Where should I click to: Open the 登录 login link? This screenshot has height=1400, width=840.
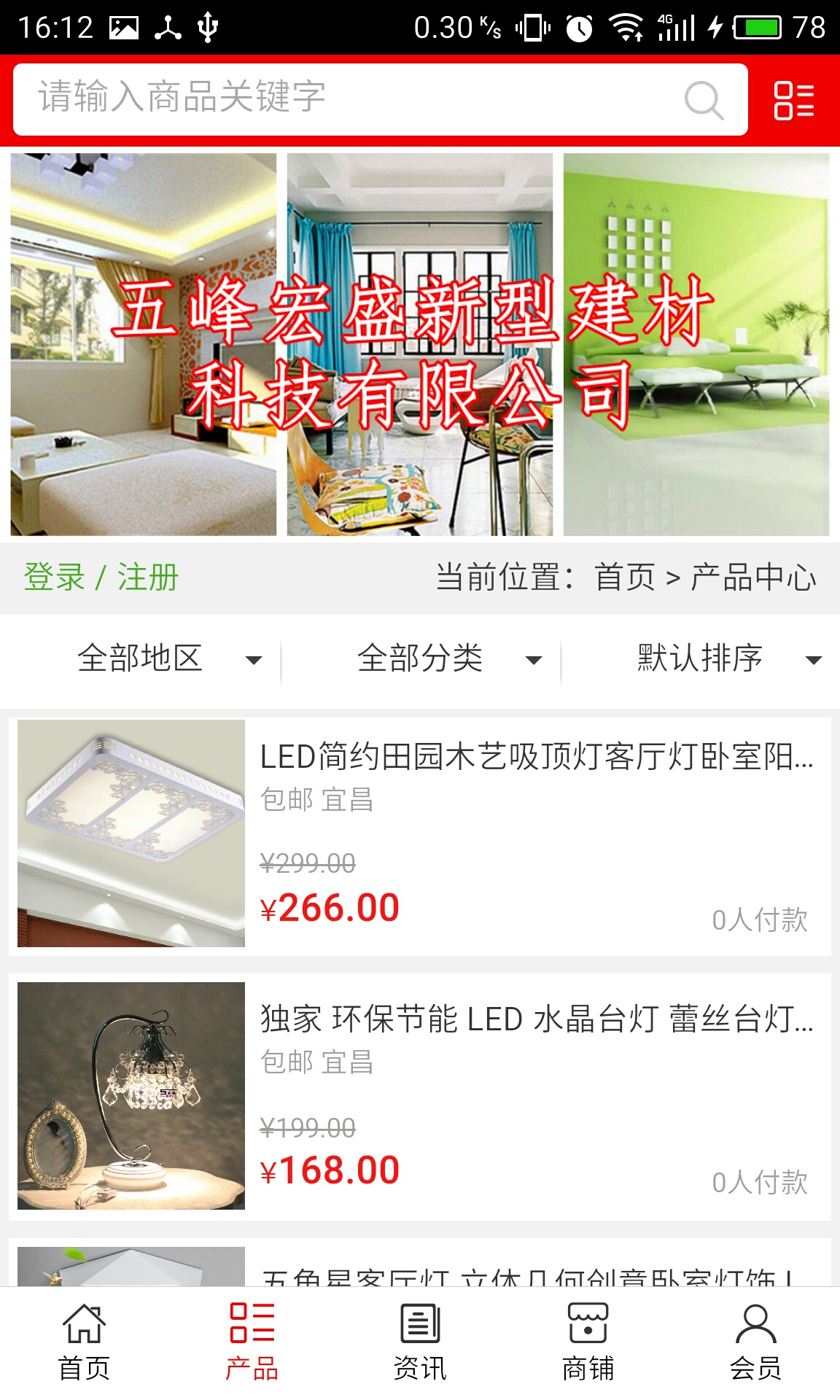tap(55, 577)
